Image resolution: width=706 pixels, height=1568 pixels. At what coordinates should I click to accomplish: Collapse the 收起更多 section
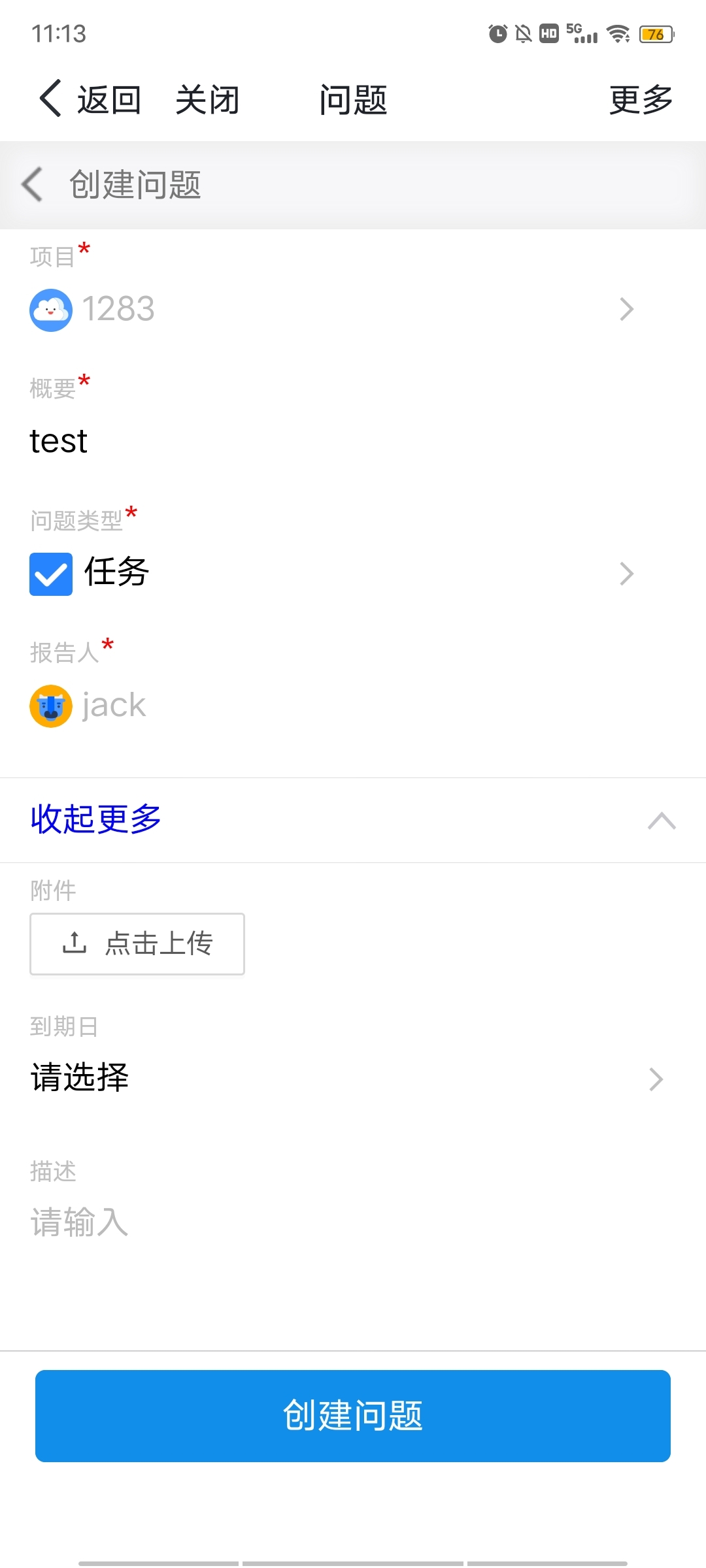(353, 820)
